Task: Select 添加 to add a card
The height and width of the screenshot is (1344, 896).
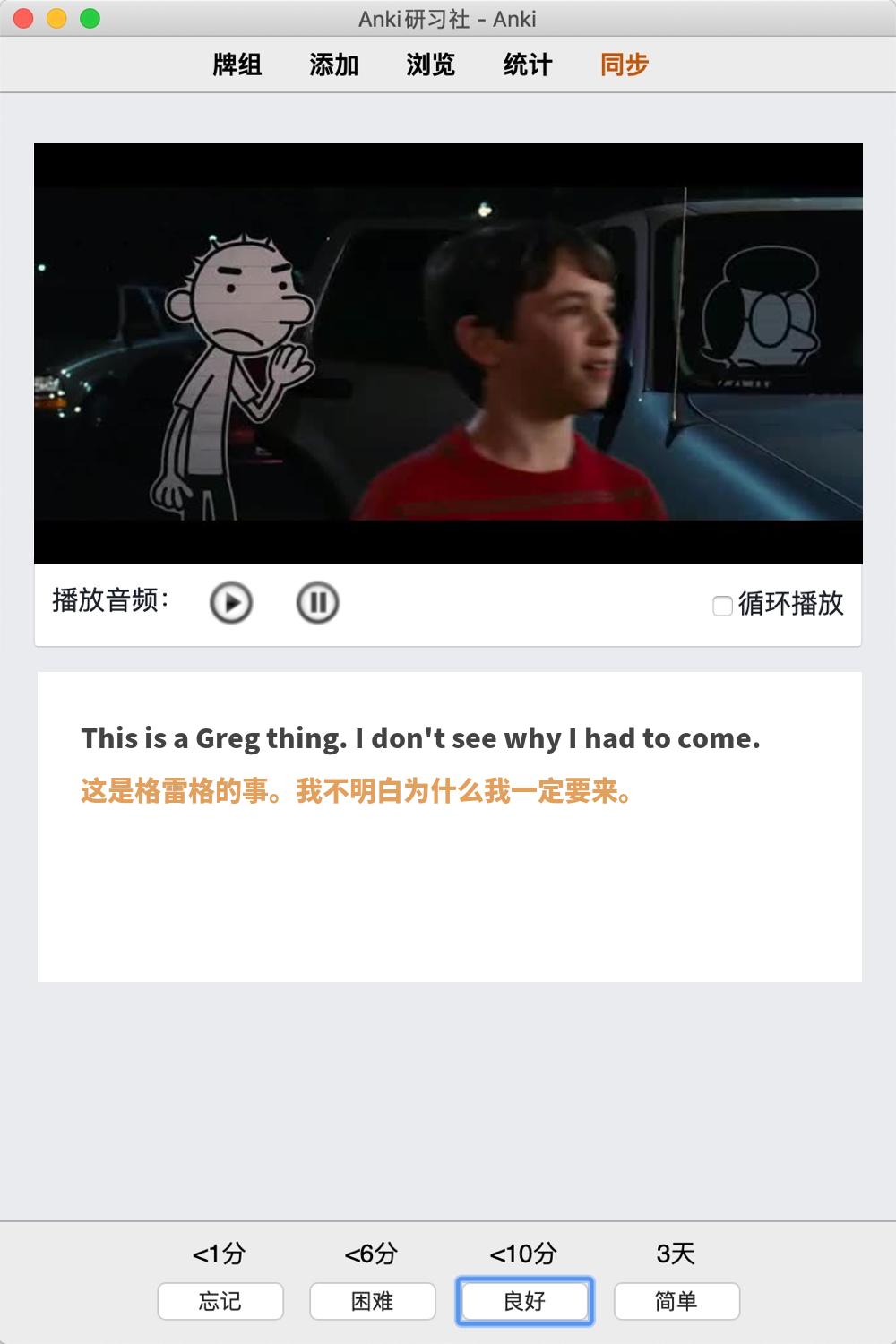Action: coord(334,65)
